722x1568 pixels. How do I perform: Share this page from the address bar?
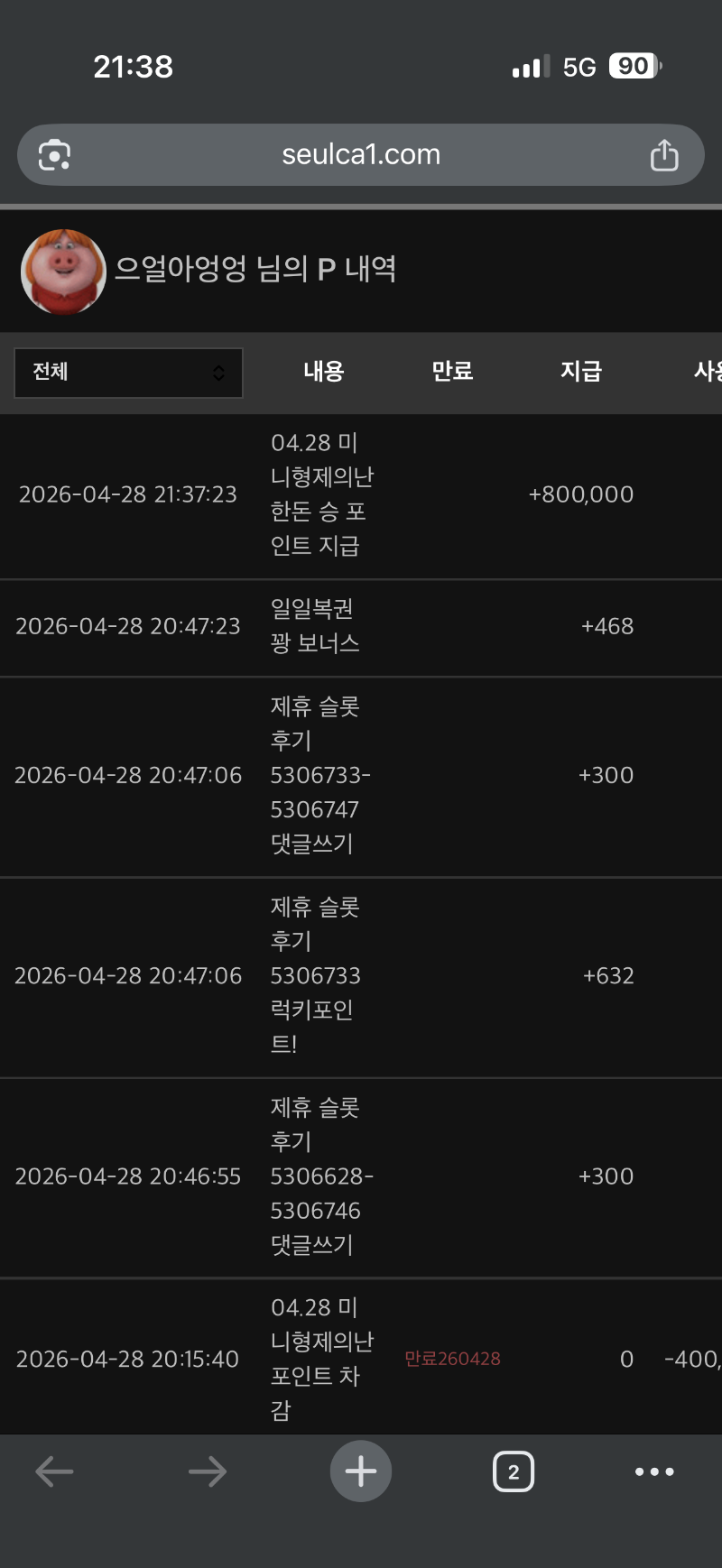click(664, 155)
